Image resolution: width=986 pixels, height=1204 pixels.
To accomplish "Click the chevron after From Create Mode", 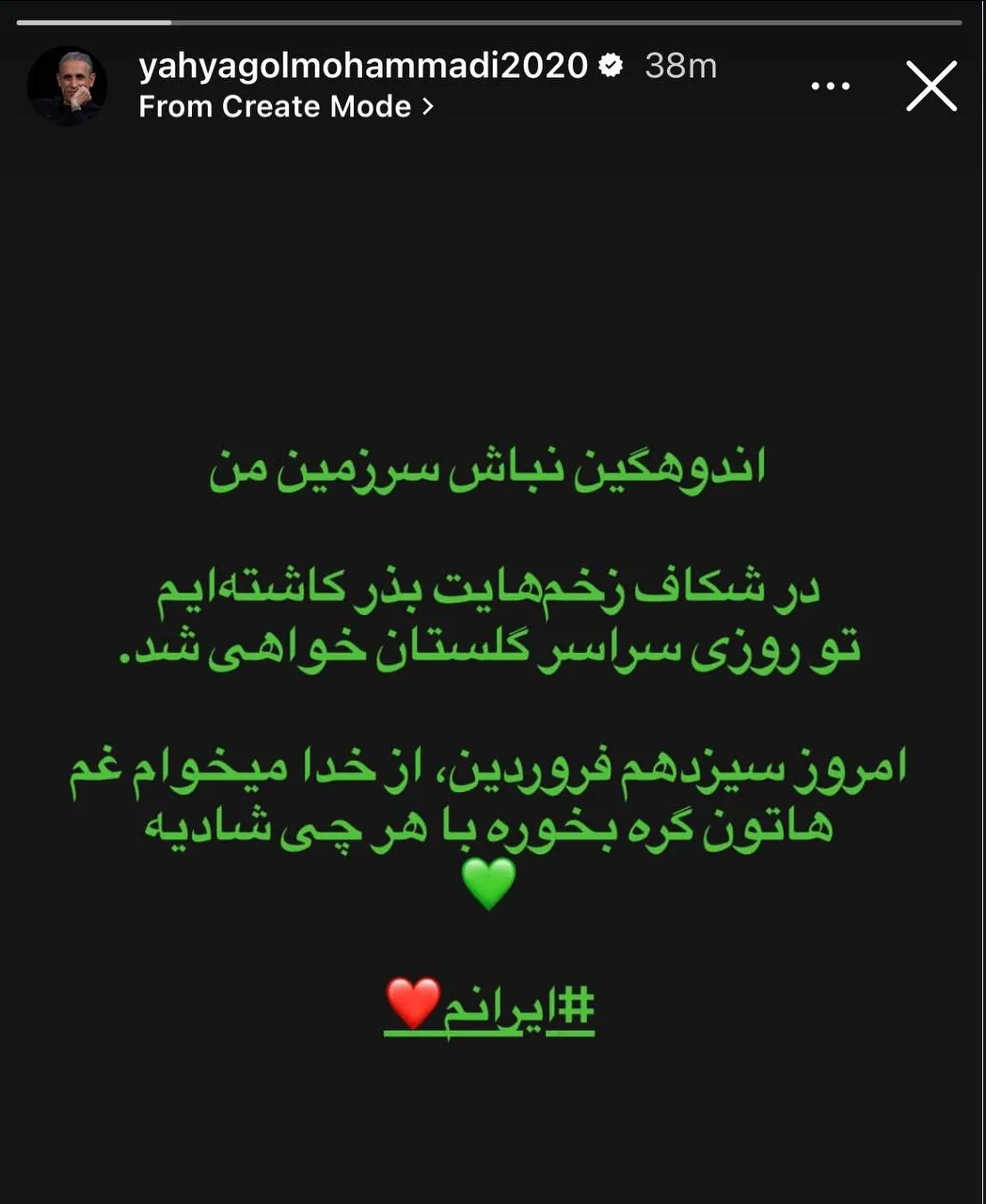I will 430,106.
